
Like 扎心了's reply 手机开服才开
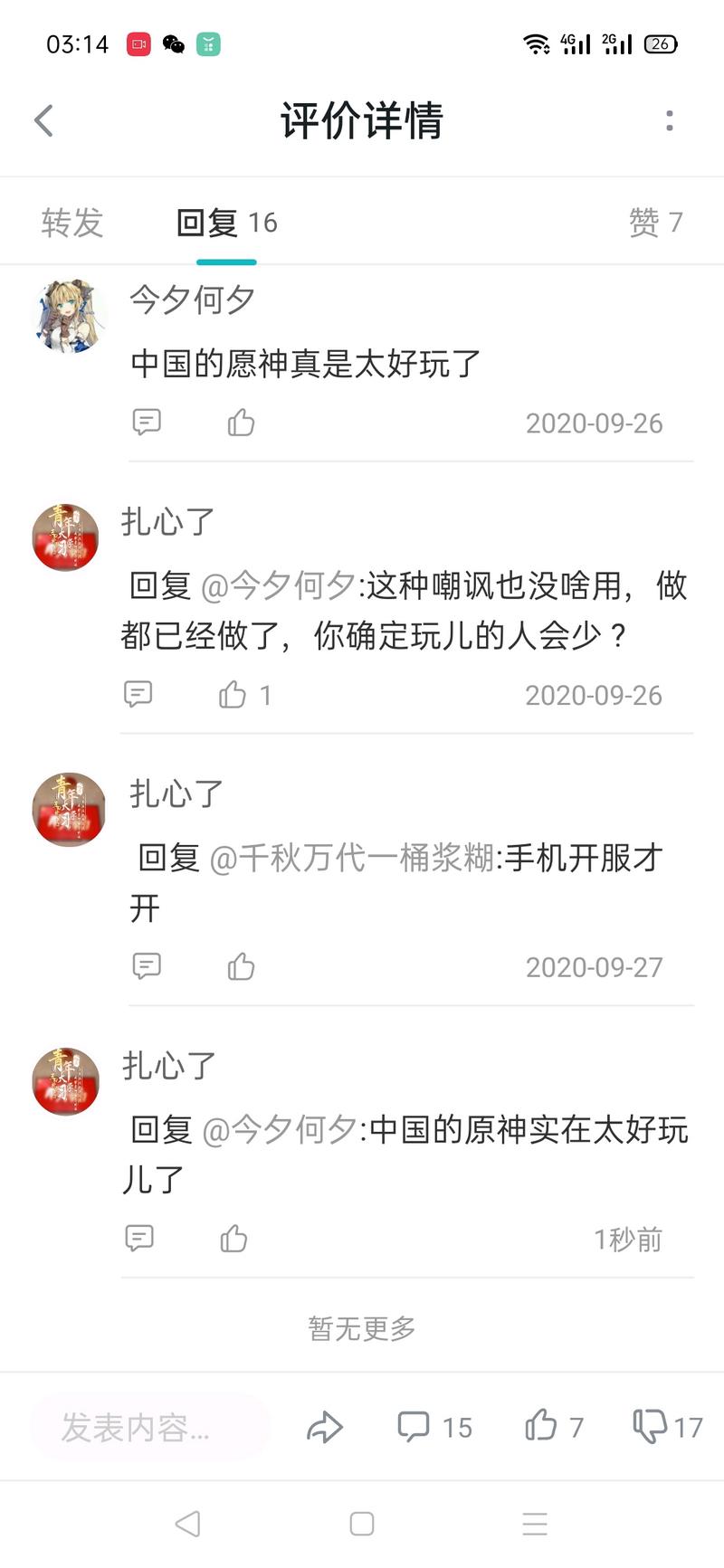[x=241, y=966]
